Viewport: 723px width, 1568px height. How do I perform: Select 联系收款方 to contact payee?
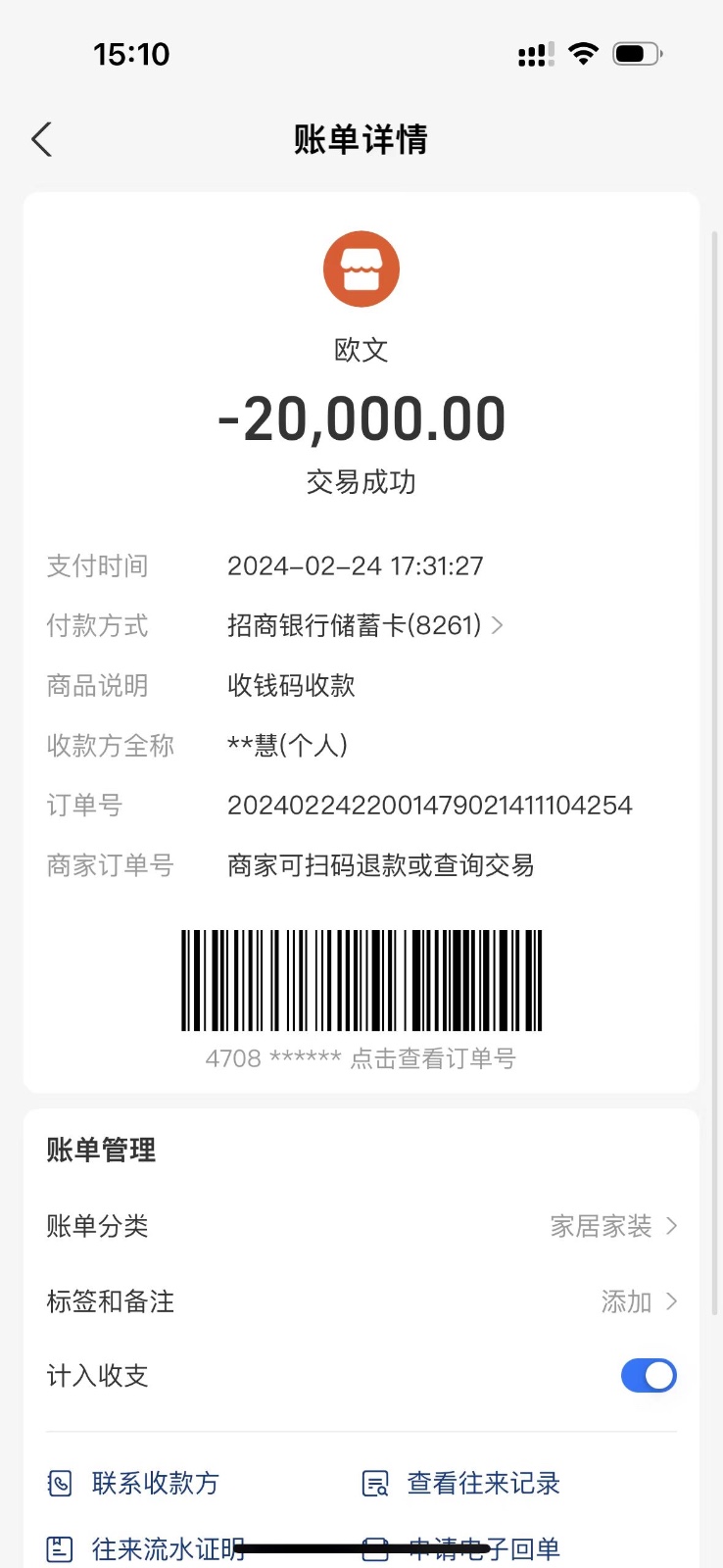(134, 1483)
